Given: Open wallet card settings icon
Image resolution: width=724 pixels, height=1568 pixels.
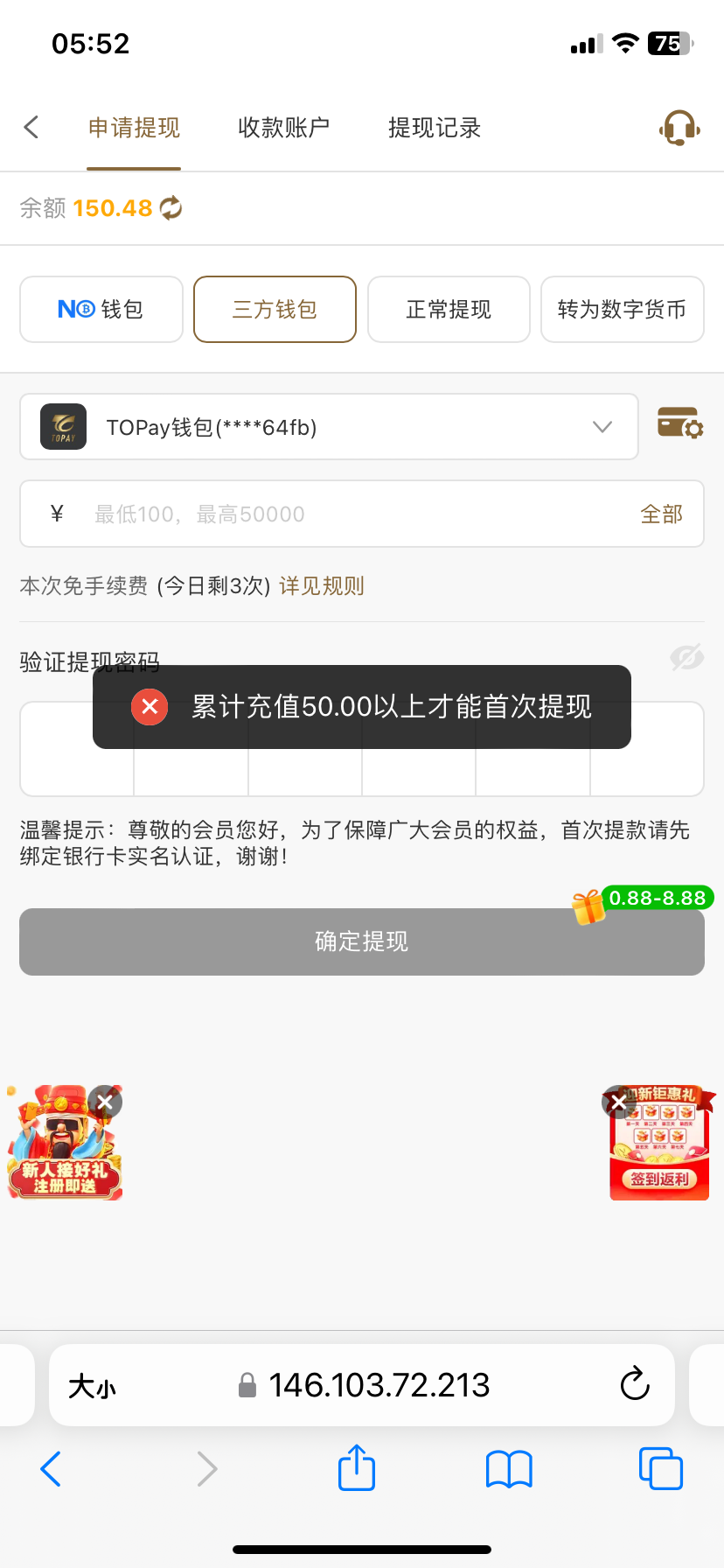Looking at the screenshot, I should pos(679,423).
